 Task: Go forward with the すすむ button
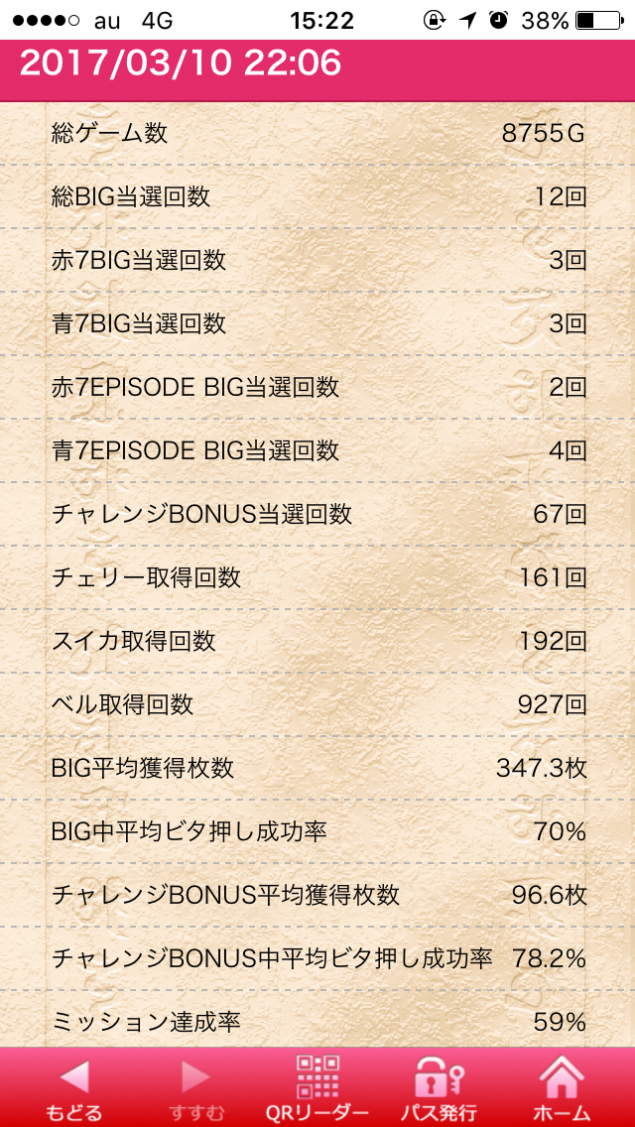[x=195, y=1088]
